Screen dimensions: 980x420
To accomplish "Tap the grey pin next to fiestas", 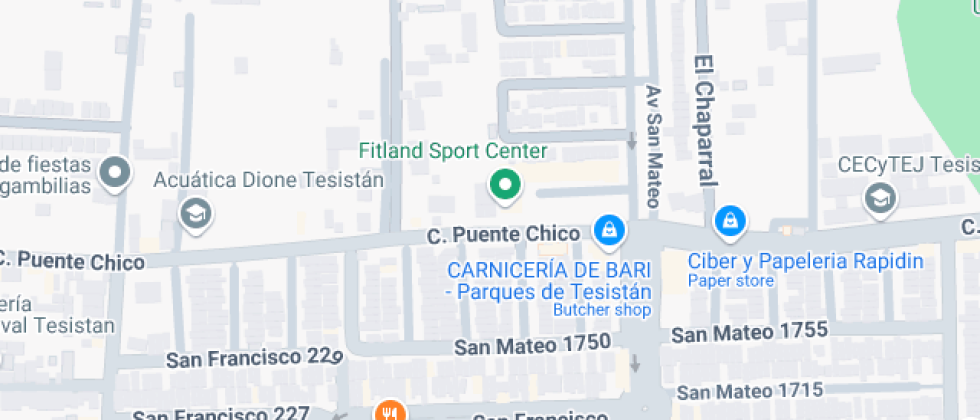I will tap(118, 173).
